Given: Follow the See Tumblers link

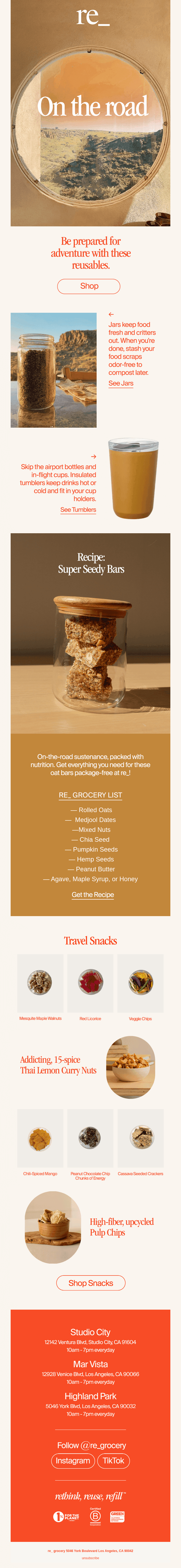Looking at the screenshot, I should (x=78, y=510).
